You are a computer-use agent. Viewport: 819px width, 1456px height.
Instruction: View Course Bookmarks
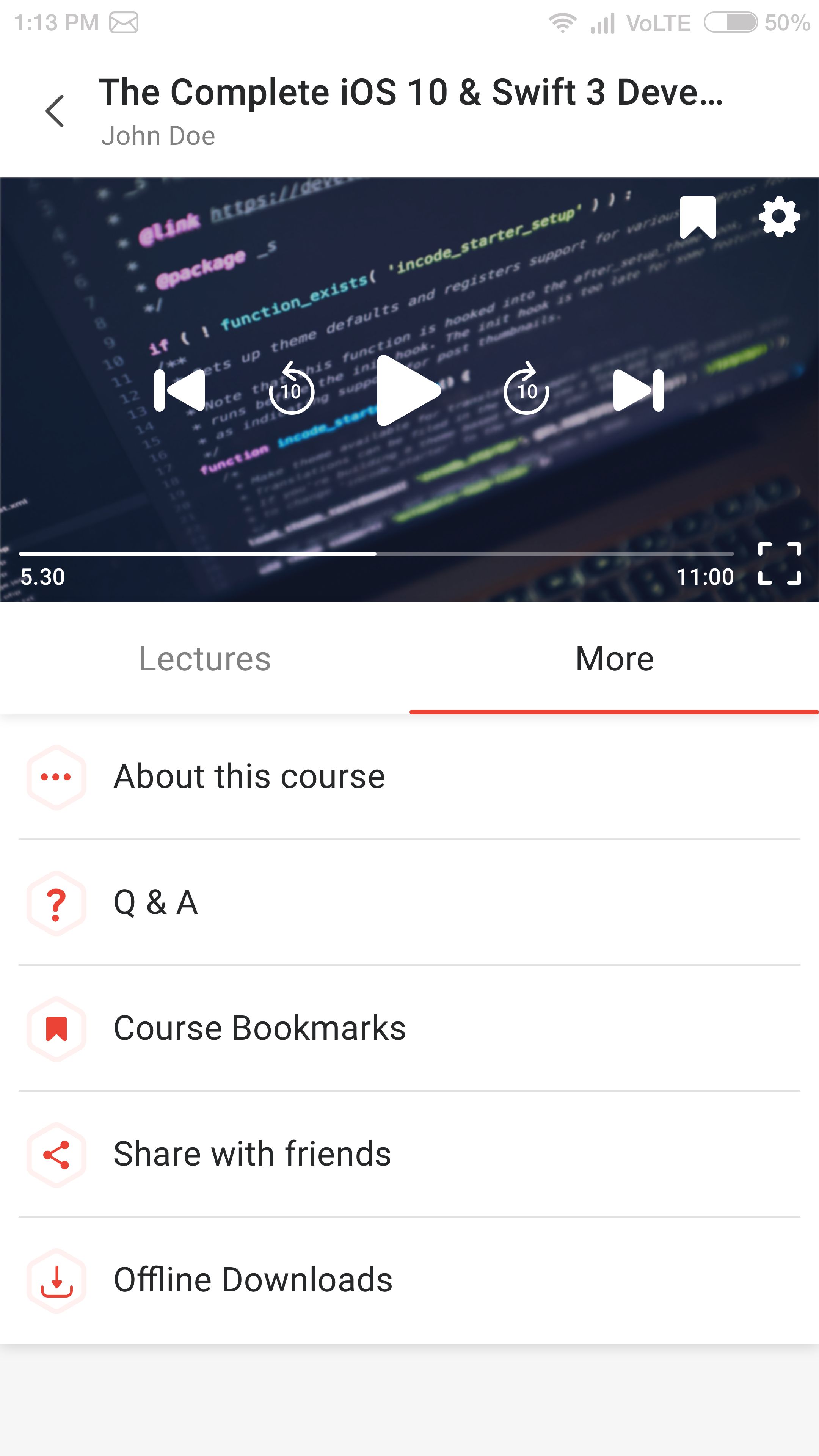(259, 1029)
